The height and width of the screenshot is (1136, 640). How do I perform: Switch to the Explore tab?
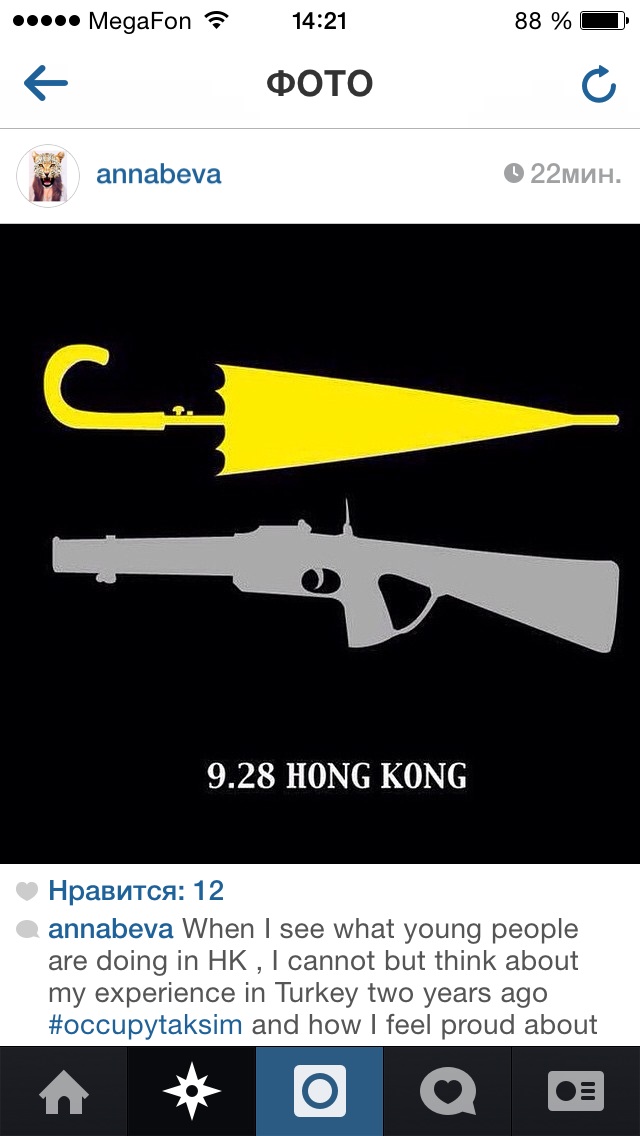(x=191, y=1091)
